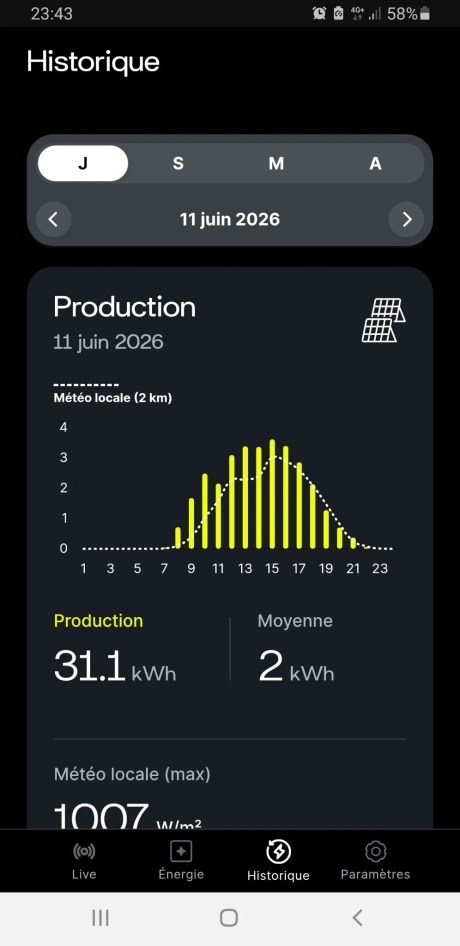
Task: Go to the next day arrow
Action: click(x=406, y=219)
